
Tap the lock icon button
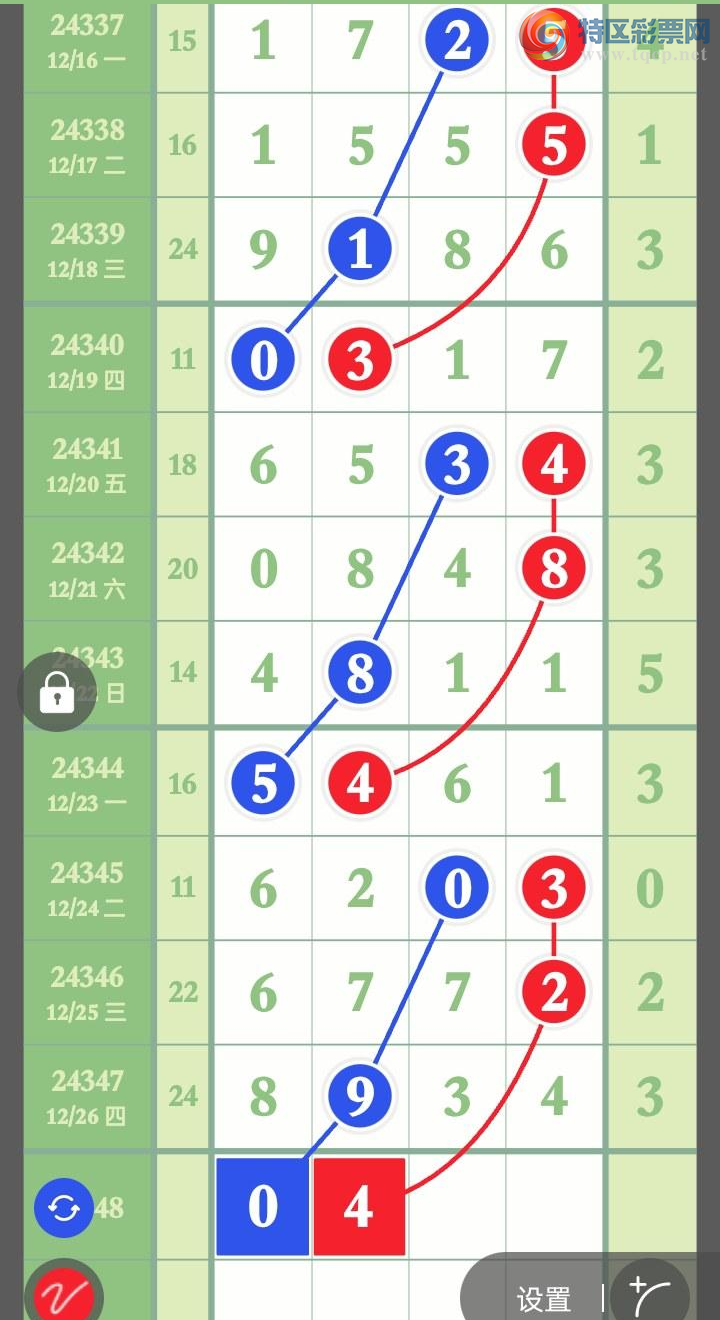[x=57, y=691]
